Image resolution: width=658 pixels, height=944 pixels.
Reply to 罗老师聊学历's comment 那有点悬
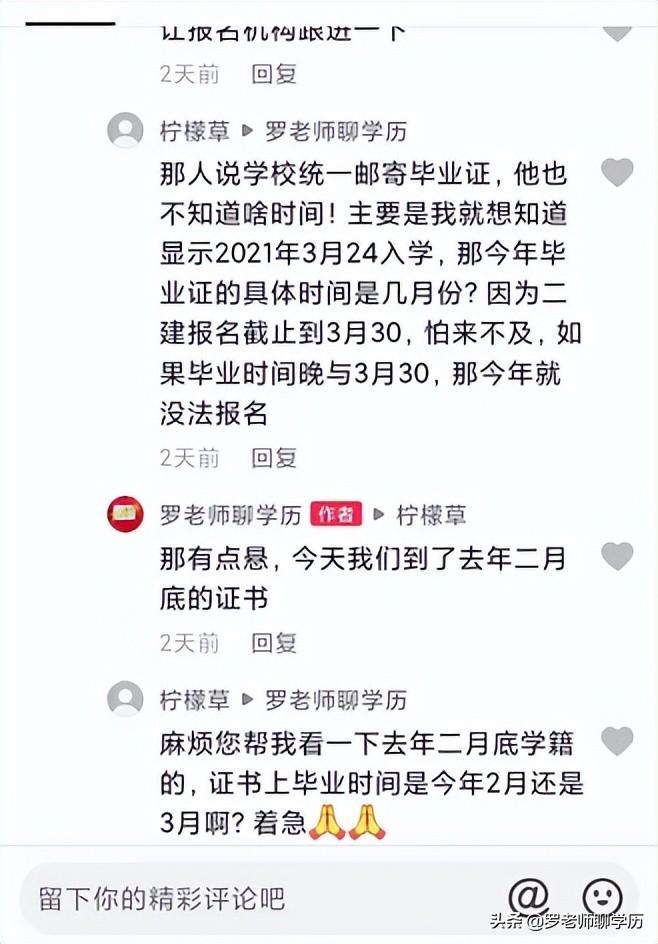click(x=274, y=641)
